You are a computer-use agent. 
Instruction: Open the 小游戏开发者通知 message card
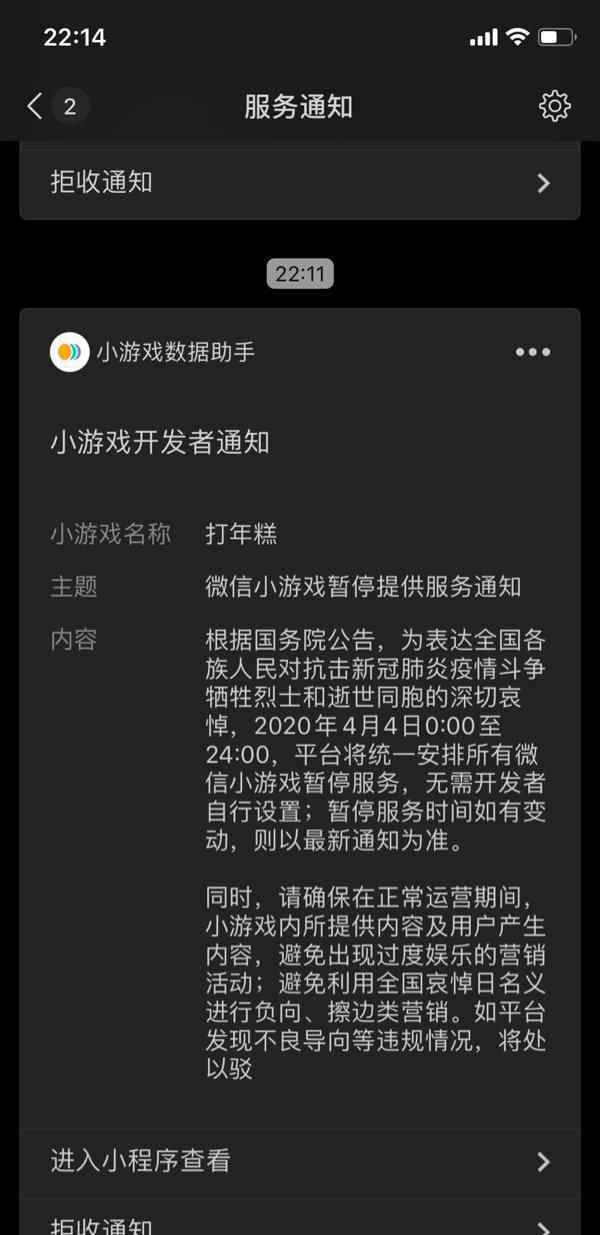pyautogui.click(x=300, y=700)
